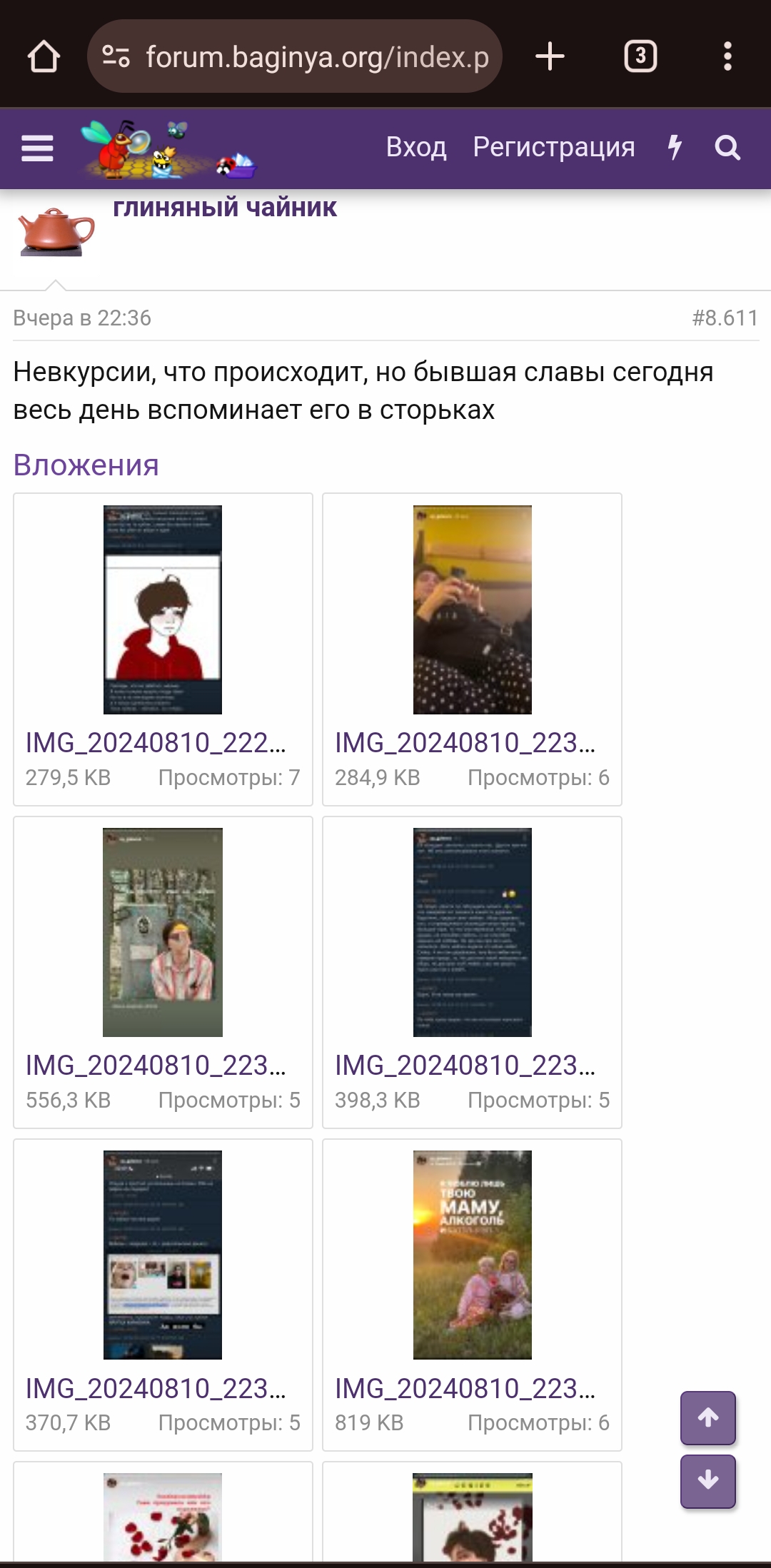Viewport: 771px width, 1568px height.
Task: Open the forum search icon
Action: click(x=727, y=148)
